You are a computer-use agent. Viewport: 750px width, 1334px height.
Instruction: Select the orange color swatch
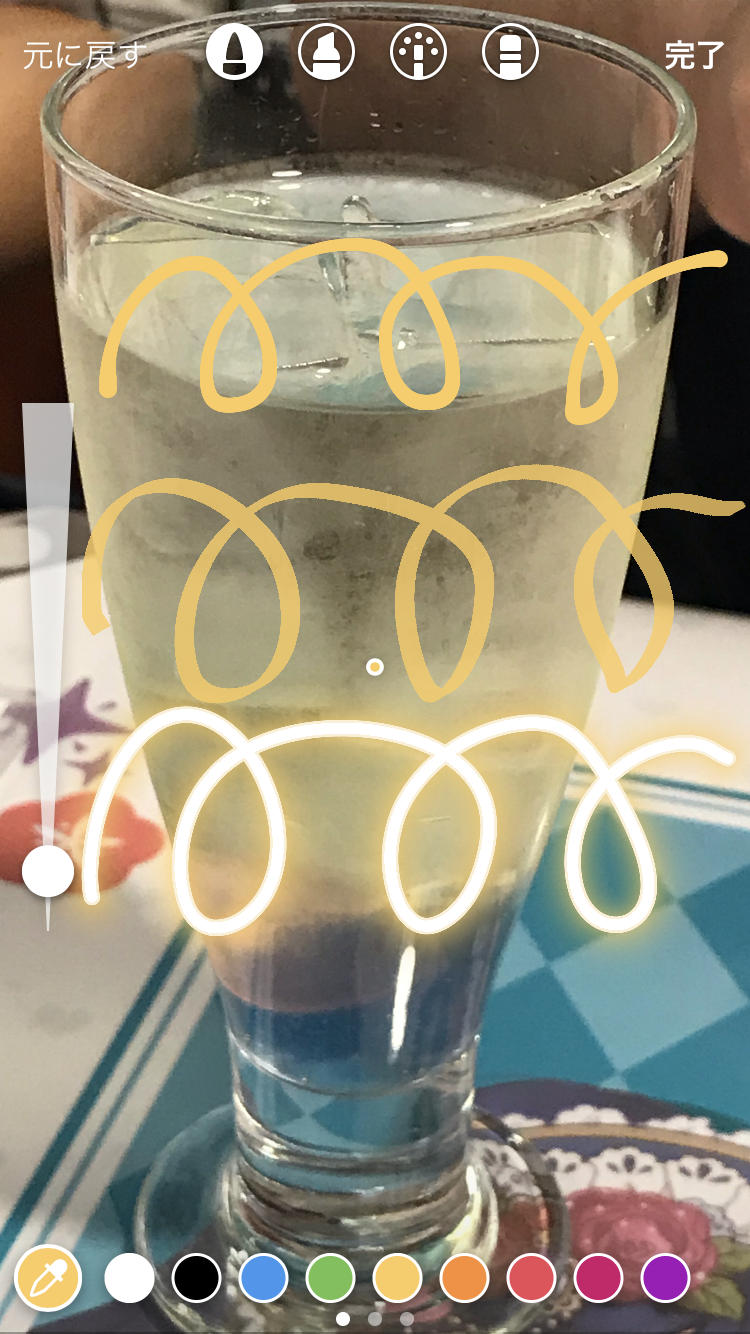tap(465, 1278)
